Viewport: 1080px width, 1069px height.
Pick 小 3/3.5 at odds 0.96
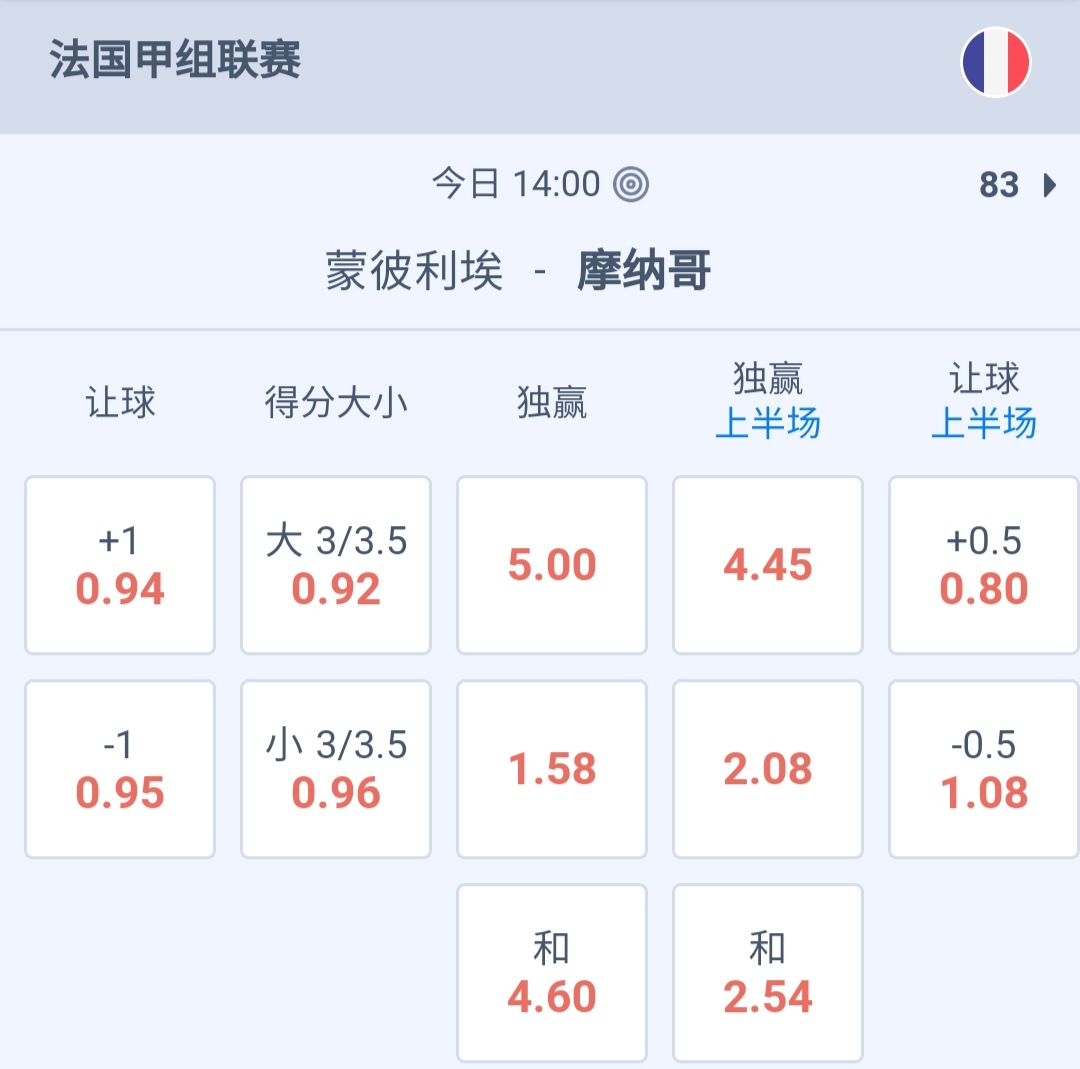click(x=336, y=769)
